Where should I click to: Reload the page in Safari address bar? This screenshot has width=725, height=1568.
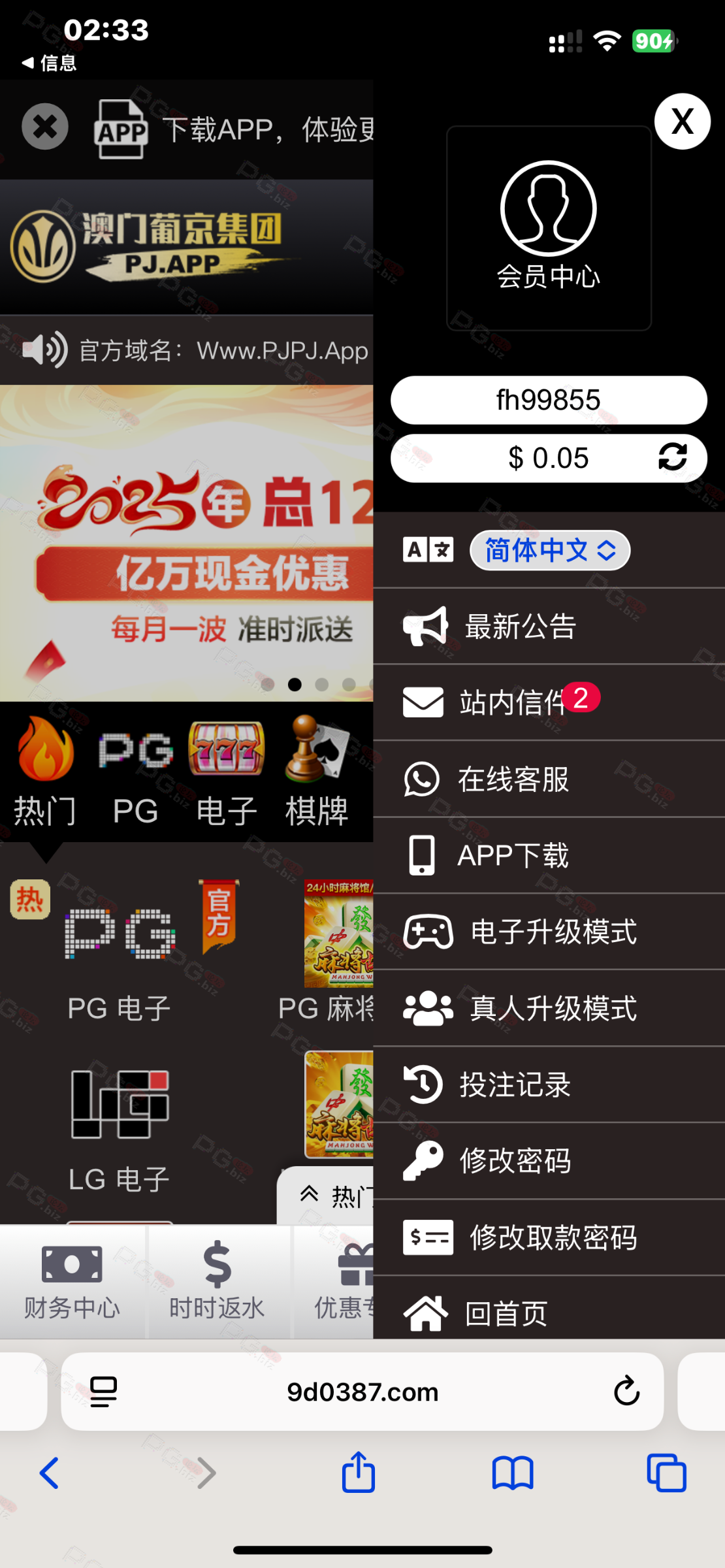point(626,1391)
